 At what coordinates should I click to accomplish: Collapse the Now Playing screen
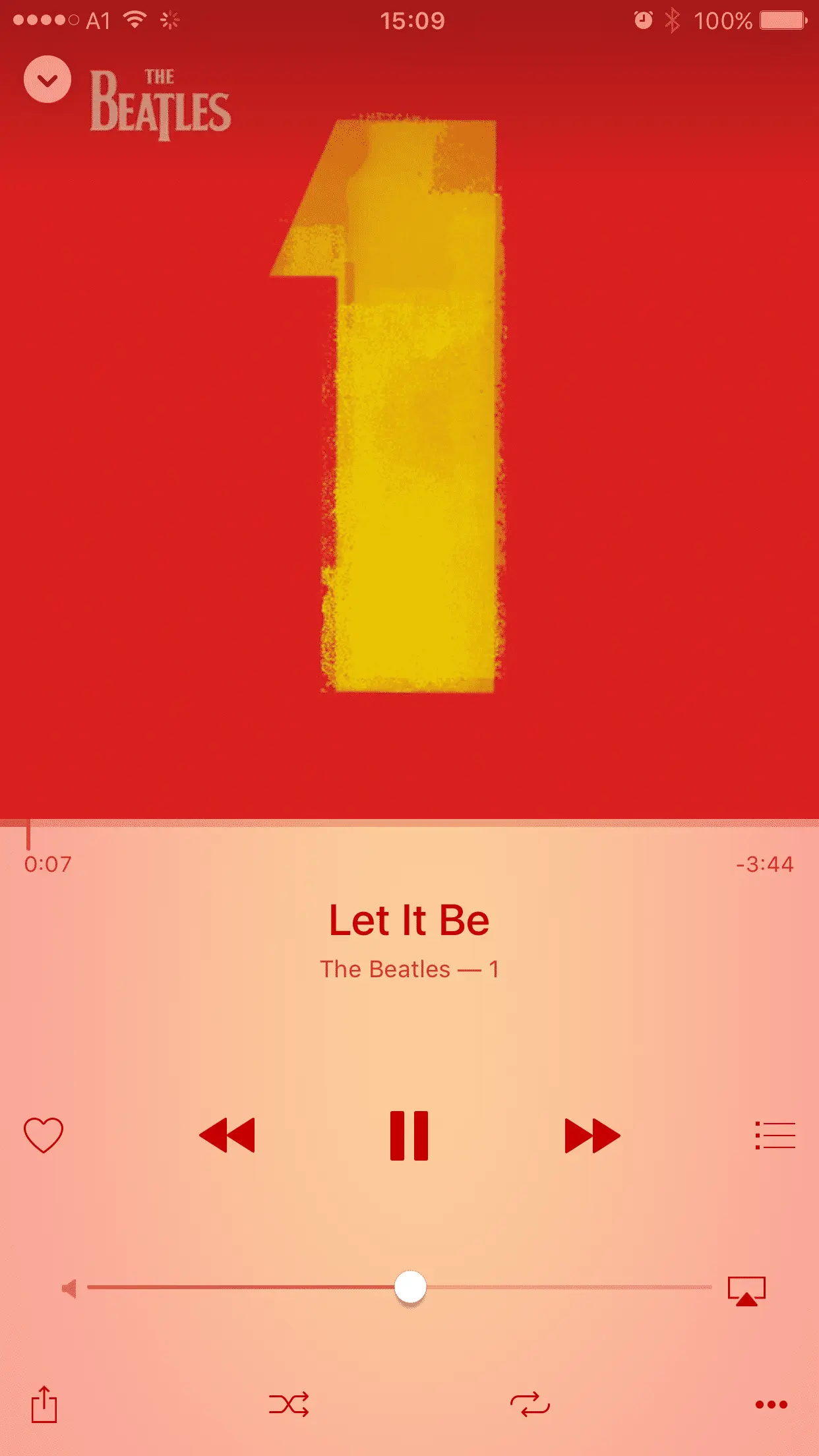pos(47,80)
